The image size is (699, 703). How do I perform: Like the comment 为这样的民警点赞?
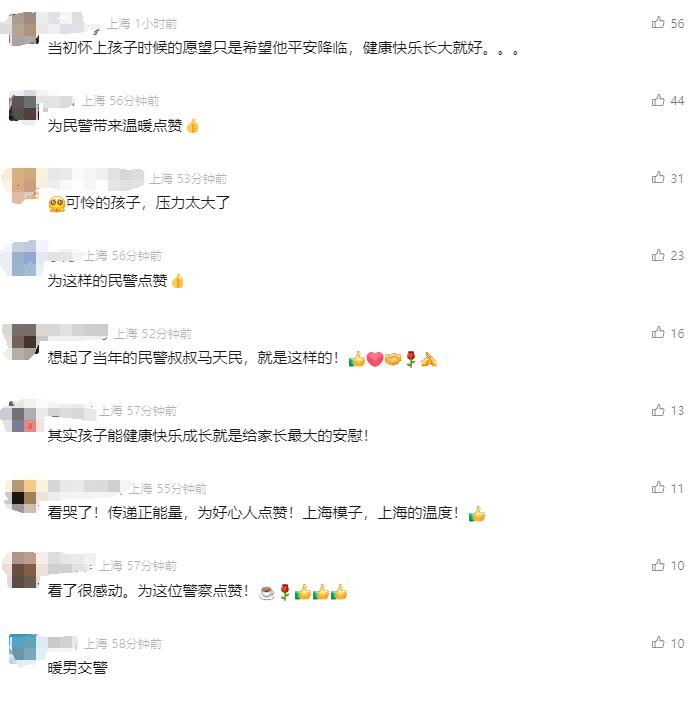point(658,256)
